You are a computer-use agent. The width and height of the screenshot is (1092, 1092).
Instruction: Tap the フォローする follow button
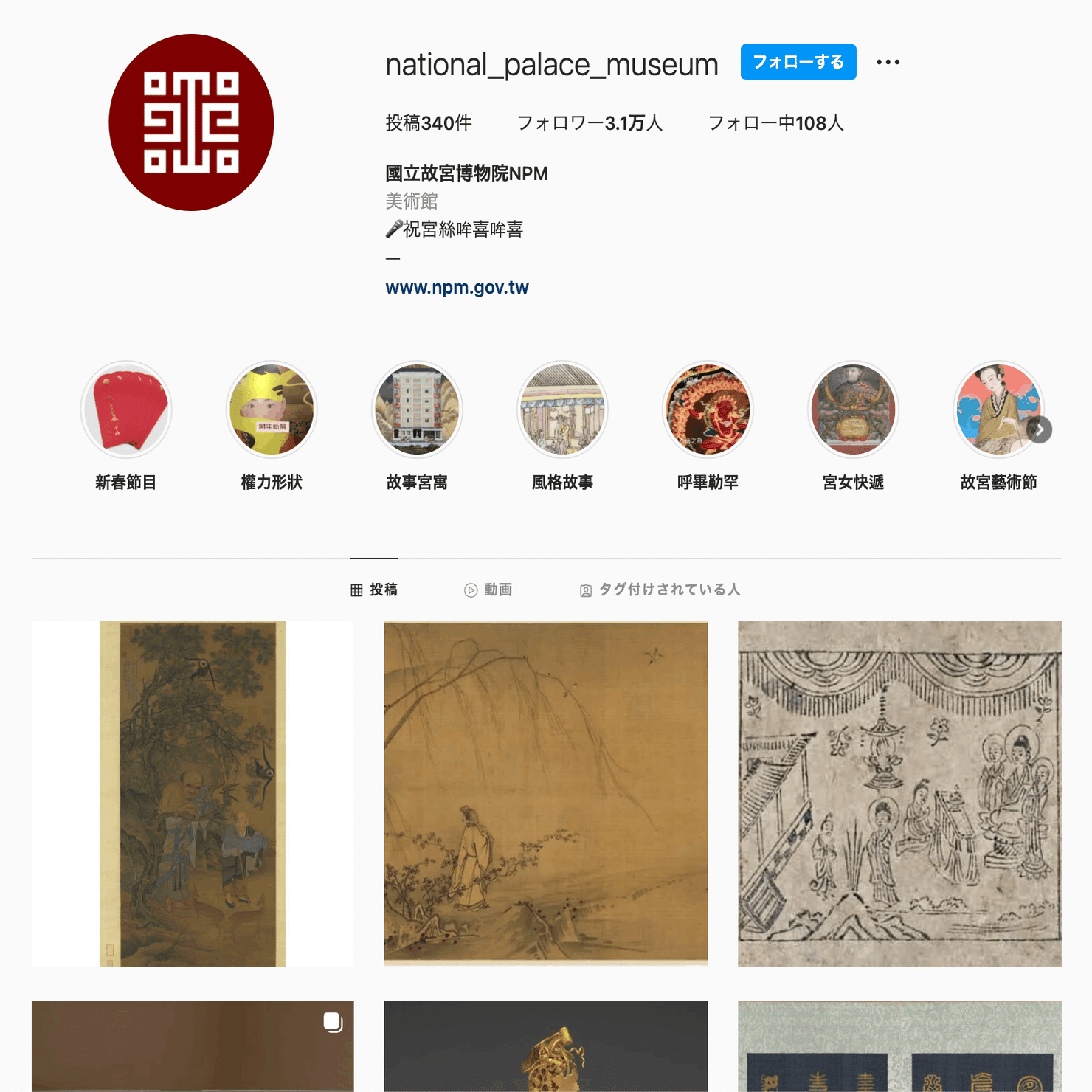coord(798,62)
